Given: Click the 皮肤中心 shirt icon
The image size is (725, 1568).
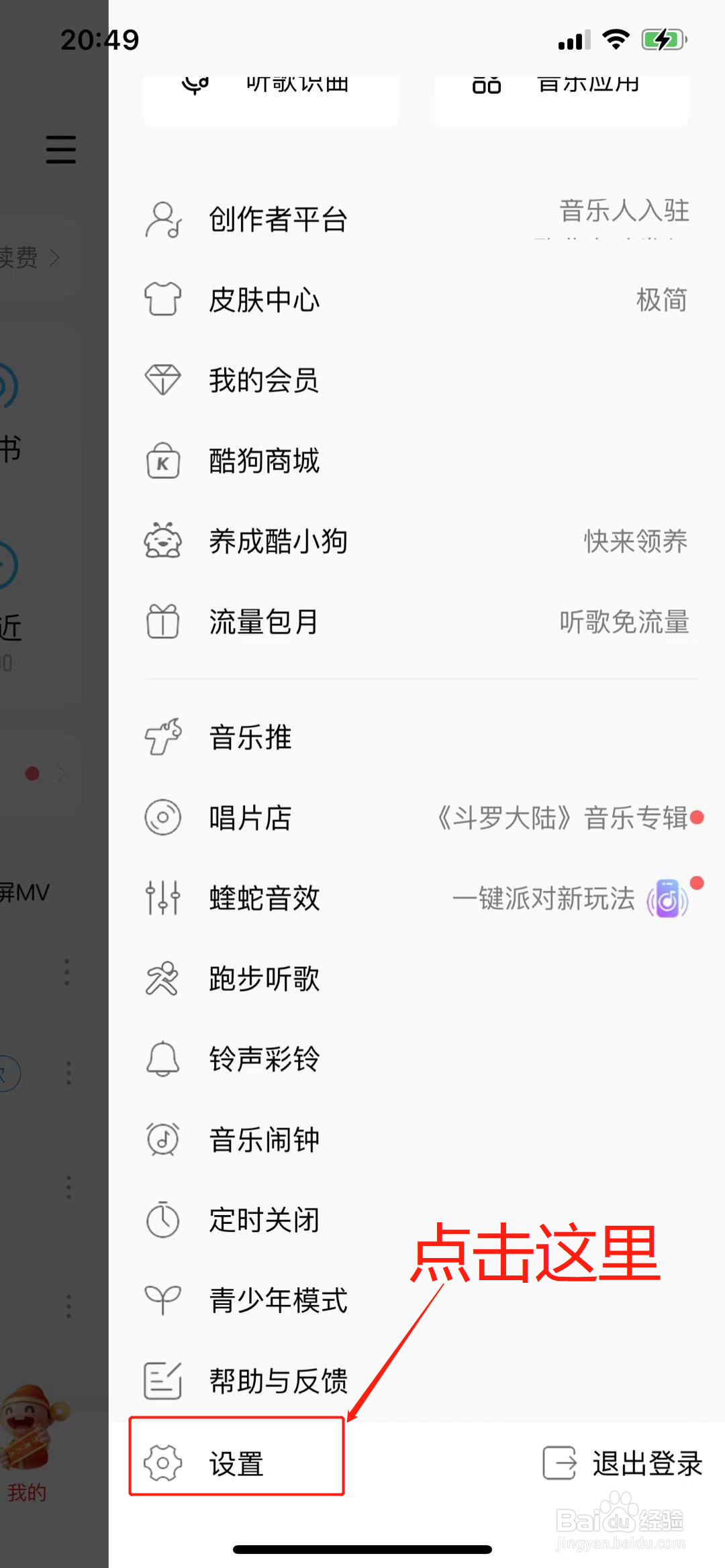Looking at the screenshot, I should [162, 300].
